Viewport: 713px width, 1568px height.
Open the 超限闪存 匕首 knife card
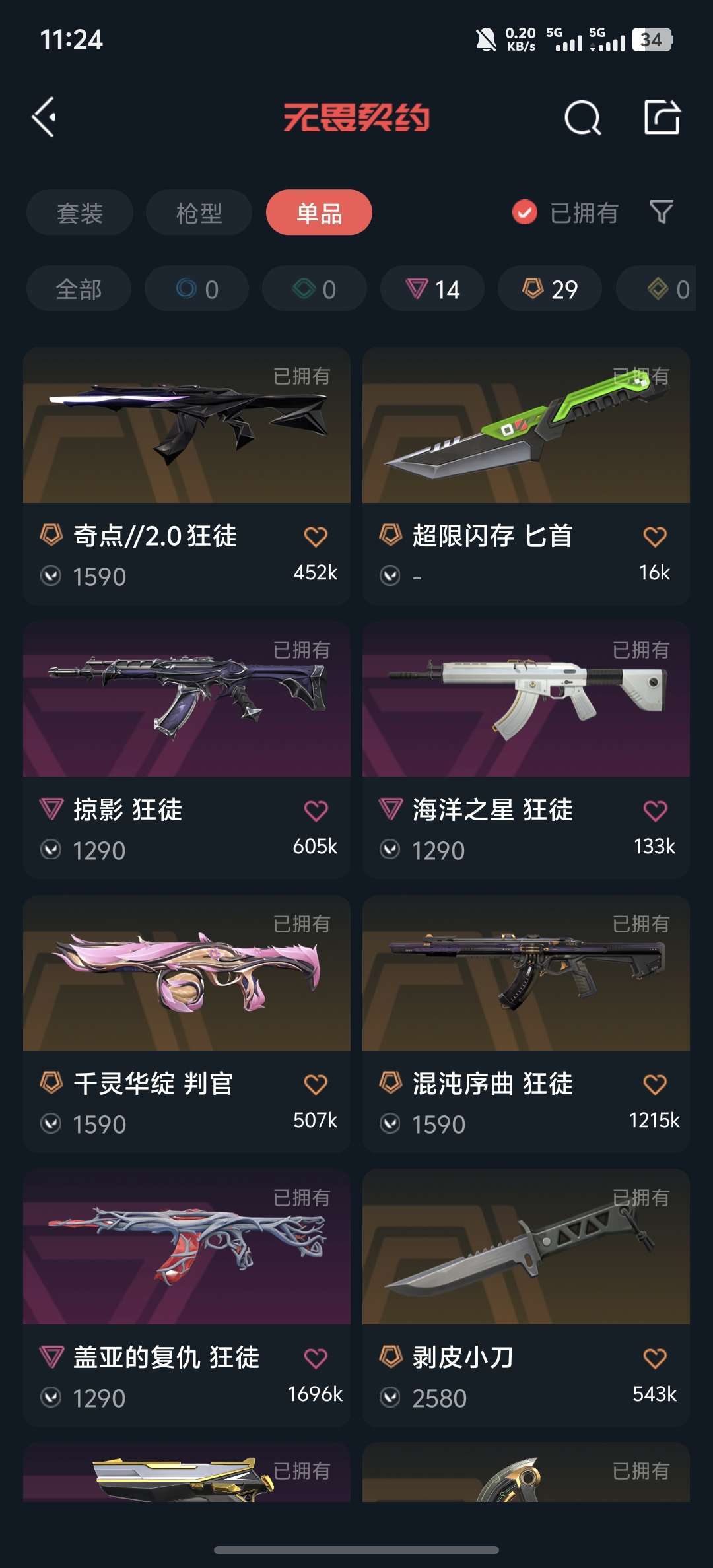[526, 476]
